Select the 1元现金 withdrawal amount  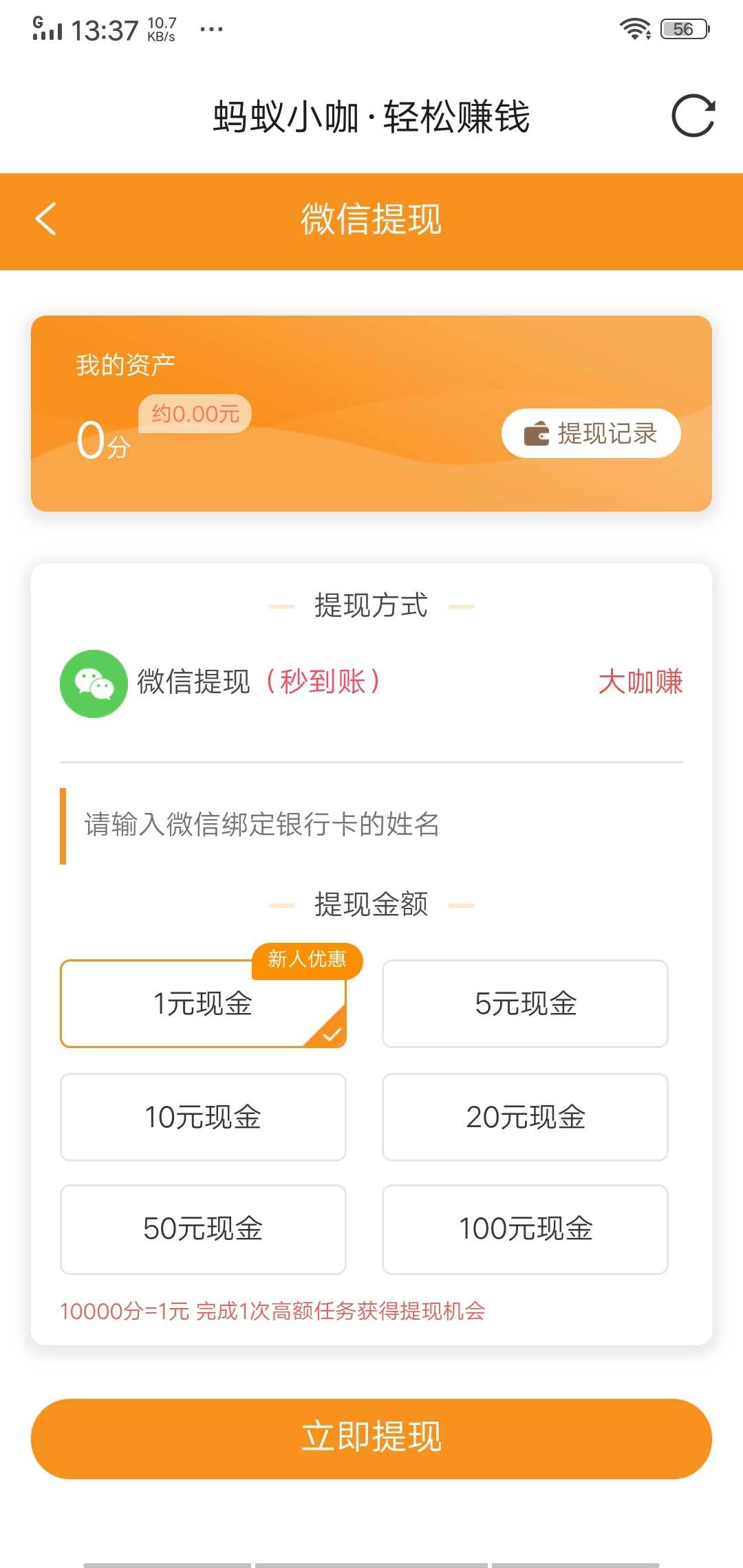[203, 1005]
